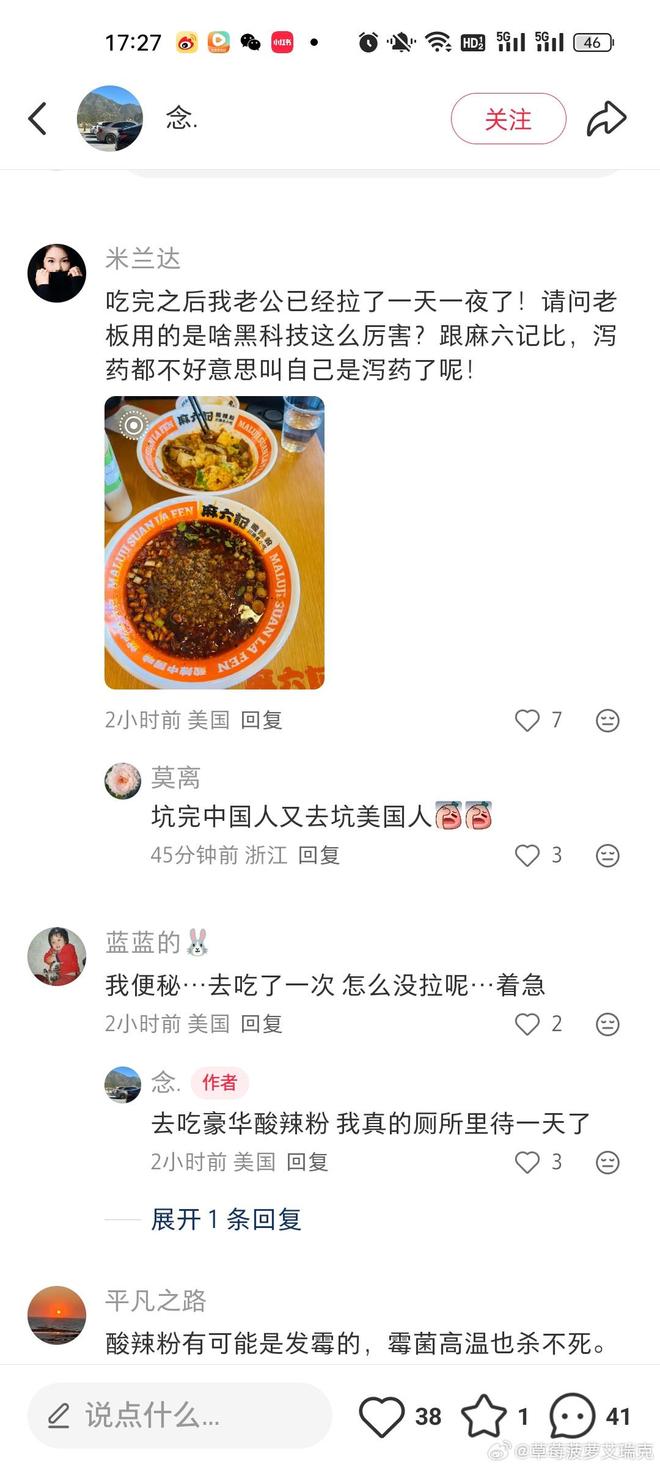The image size is (660, 1467).
Task: Like 米兰达's comment
Action: (527, 720)
